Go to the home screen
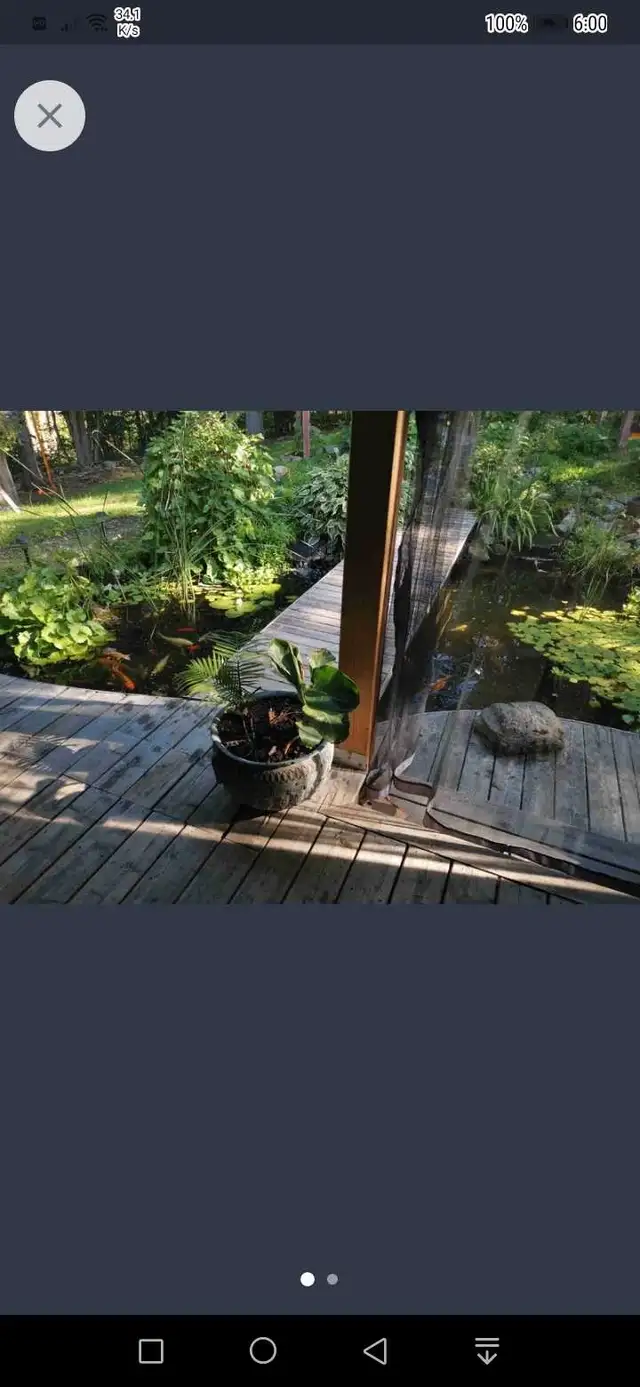The image size is (640, 1387). 263,1351
